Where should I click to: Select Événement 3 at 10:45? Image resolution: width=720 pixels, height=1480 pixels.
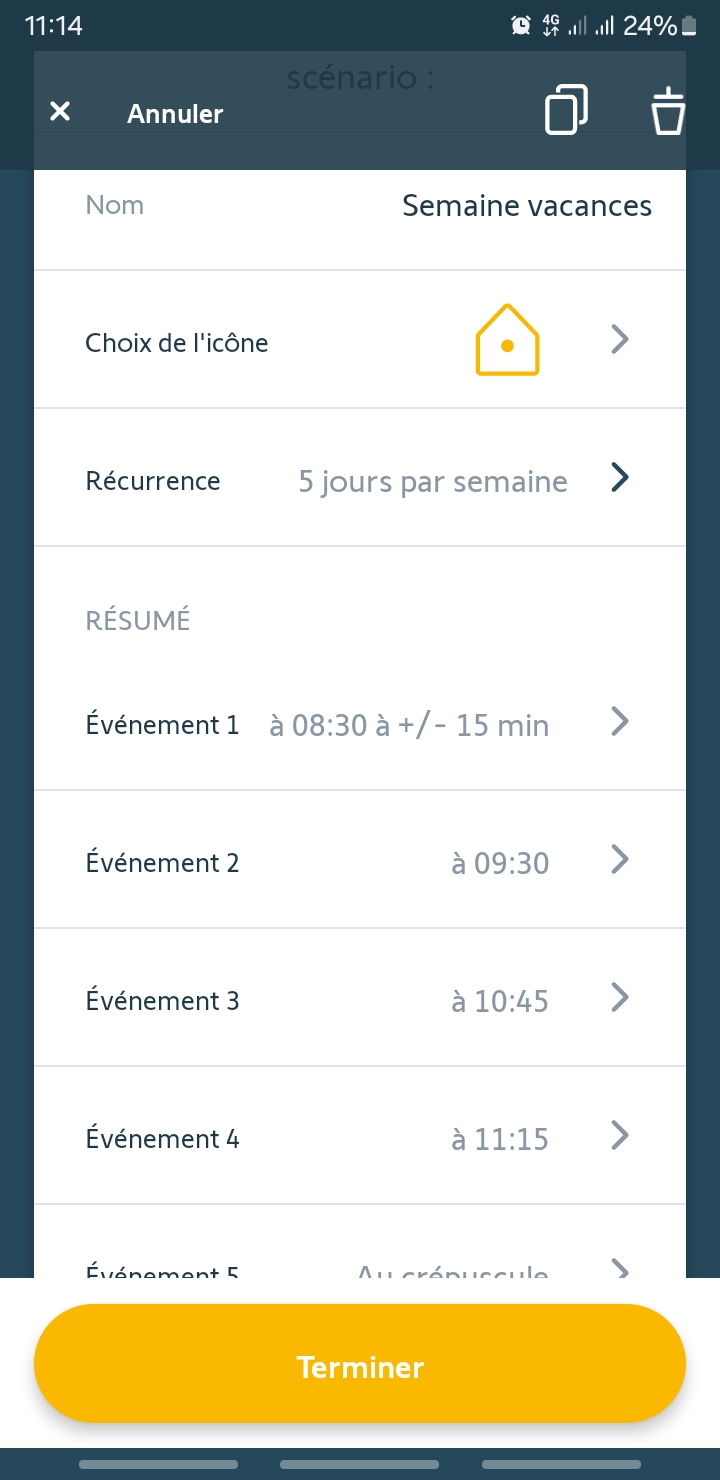(360, 998)
